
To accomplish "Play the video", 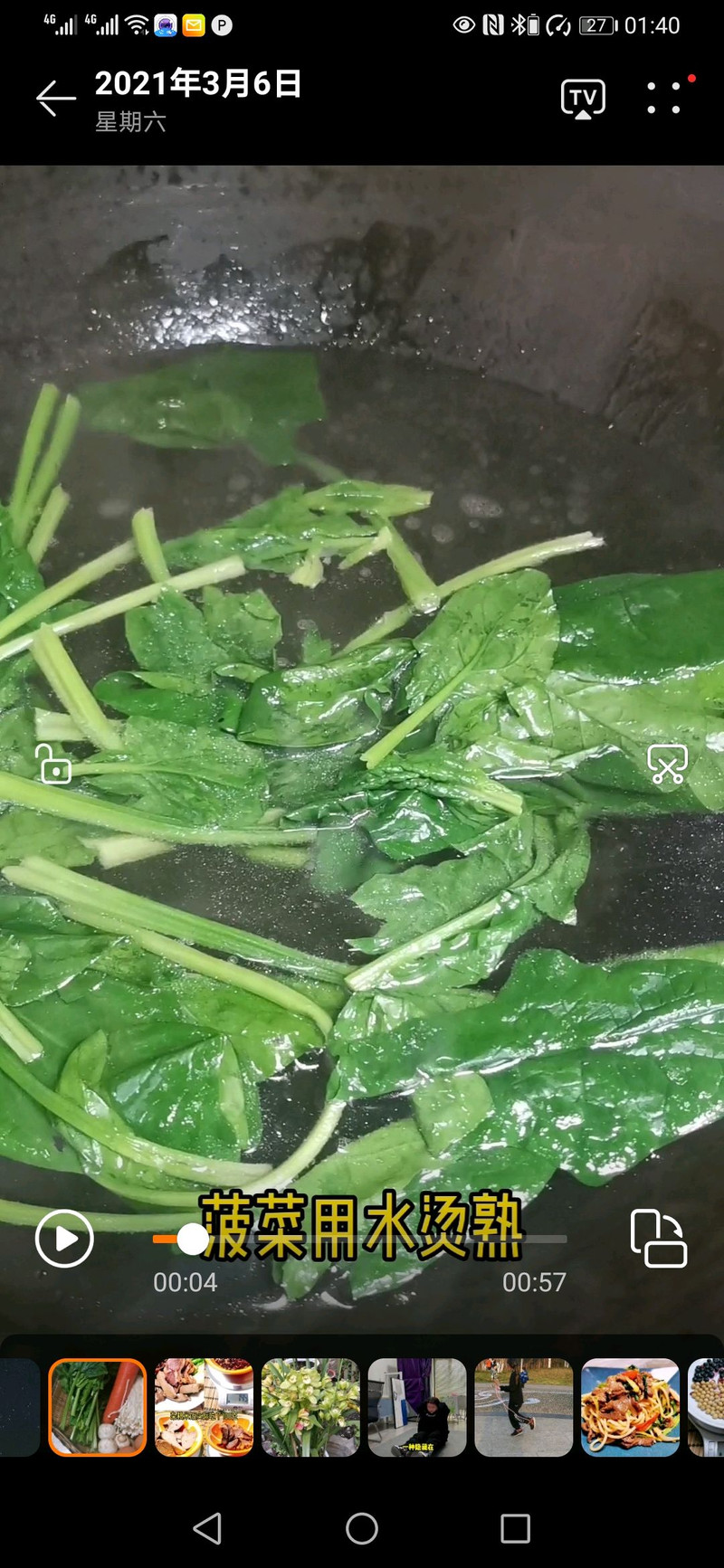I will [64, 1238].
